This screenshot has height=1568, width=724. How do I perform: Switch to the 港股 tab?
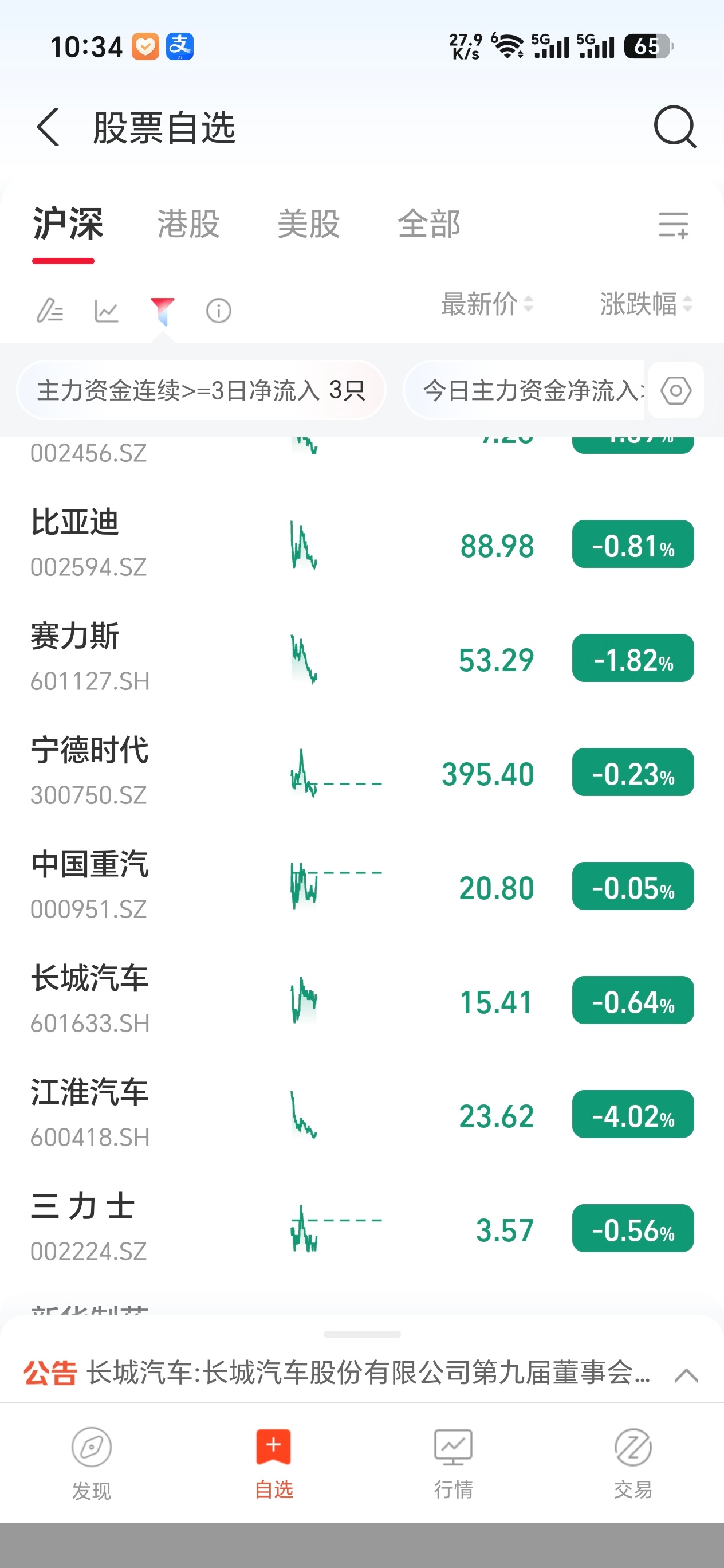tap(188, 224)
